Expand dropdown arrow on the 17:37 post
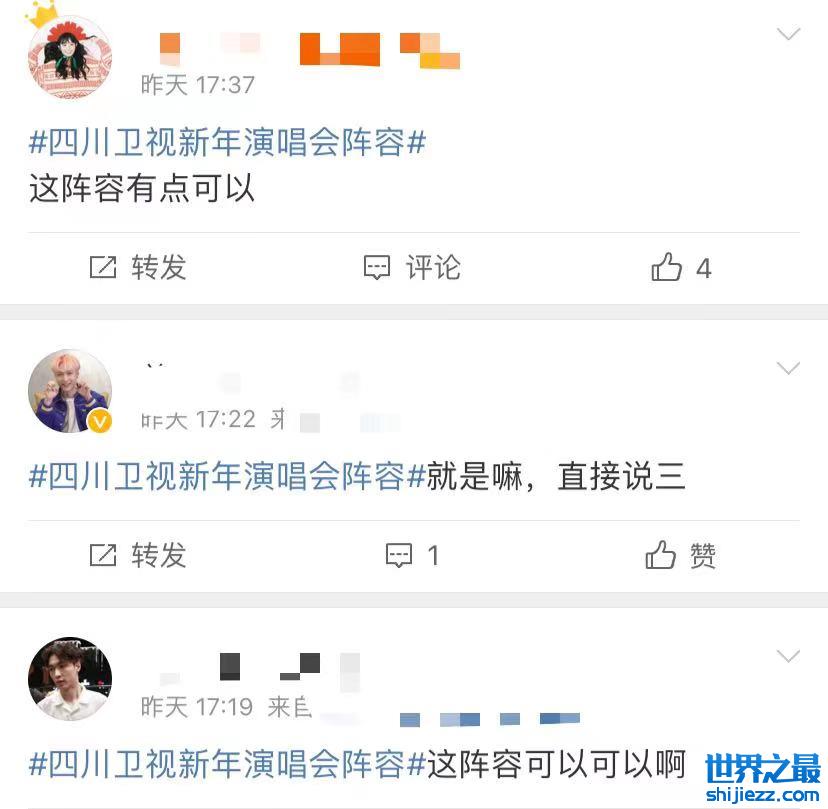Screen dimensions: 828x809 click(x=789, y=35)
